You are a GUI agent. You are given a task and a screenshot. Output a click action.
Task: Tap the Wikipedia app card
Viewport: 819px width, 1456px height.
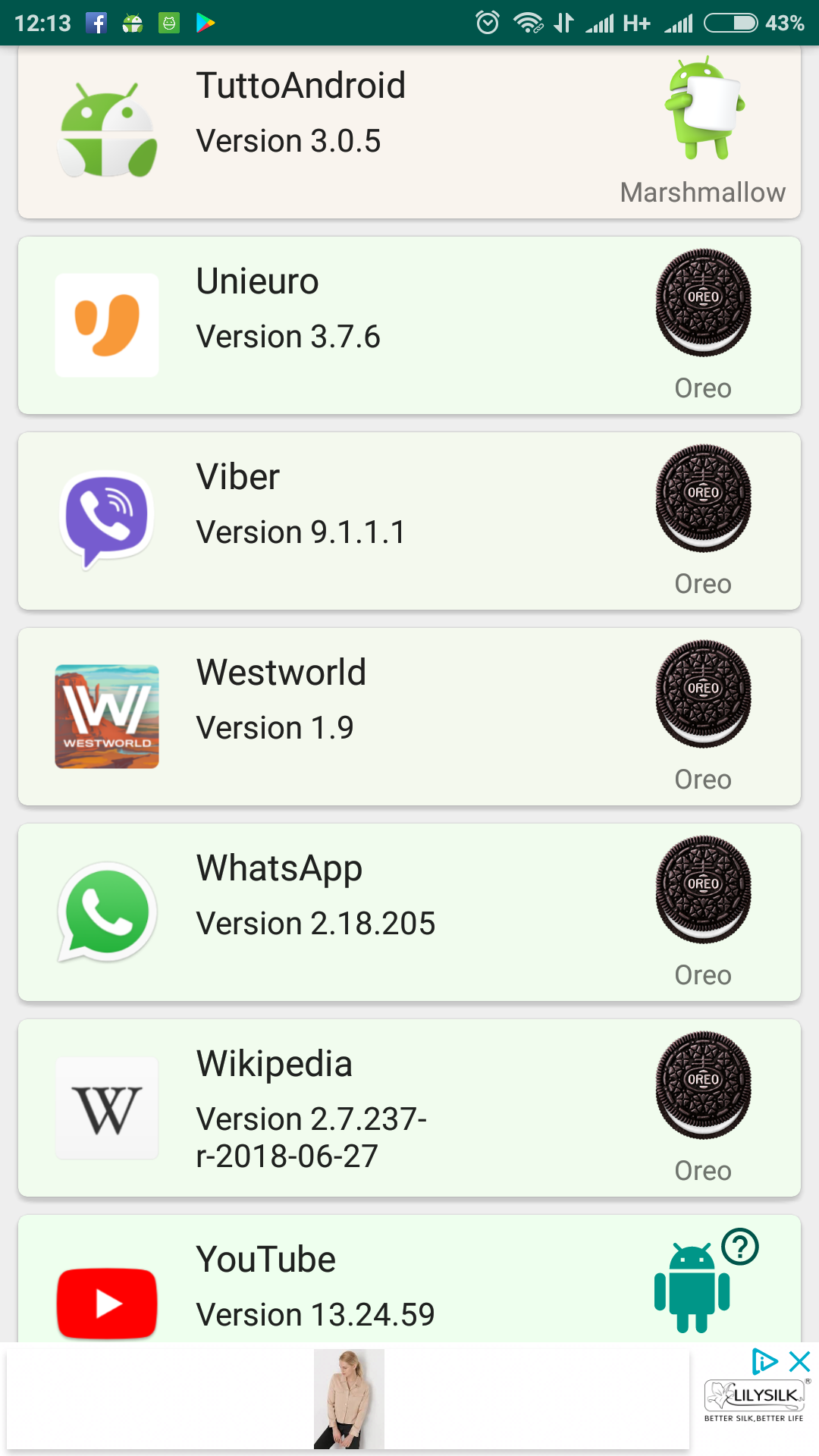(x=409, y=1108)
